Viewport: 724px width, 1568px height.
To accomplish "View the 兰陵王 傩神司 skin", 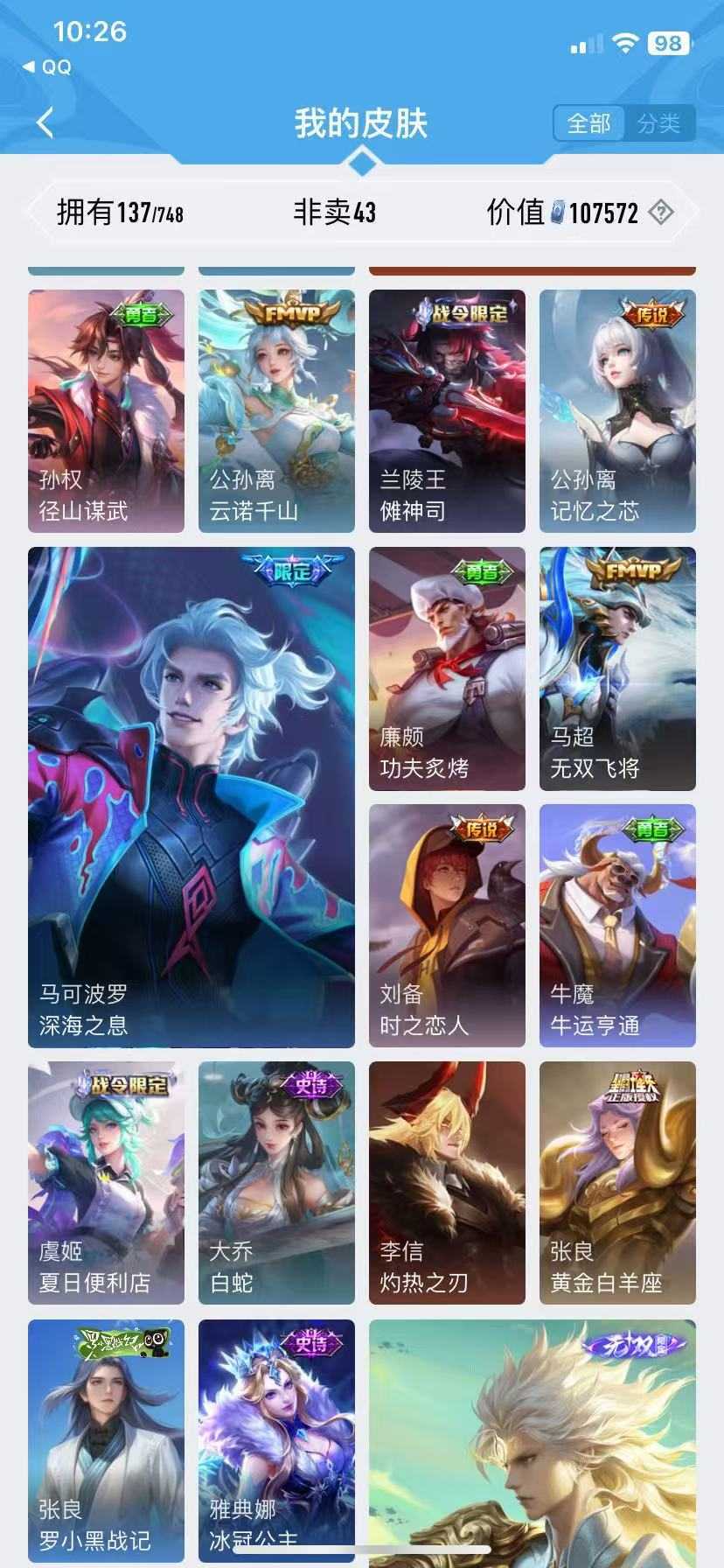I will 447,410.
